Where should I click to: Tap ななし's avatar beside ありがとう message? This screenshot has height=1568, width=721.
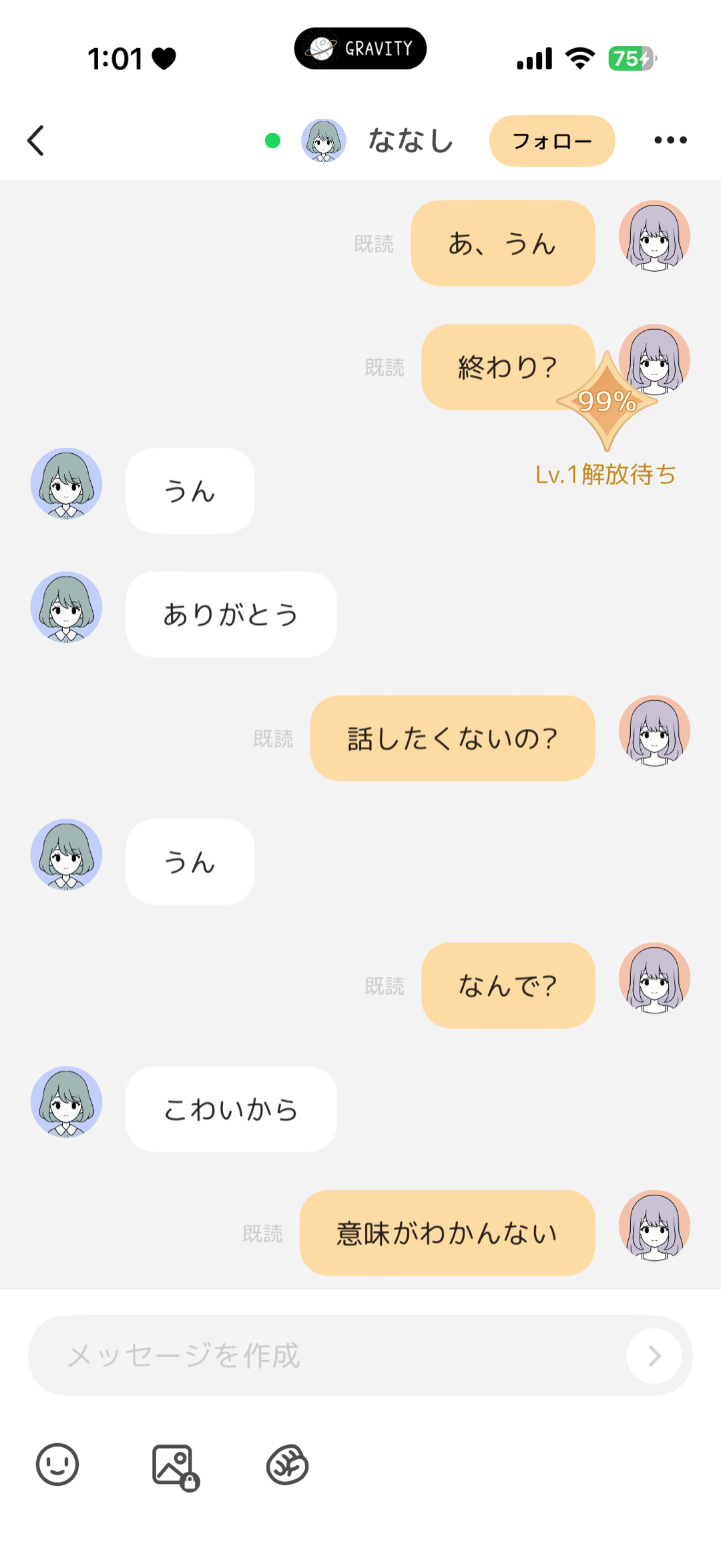pyautogui.click(x=65, y=608)
